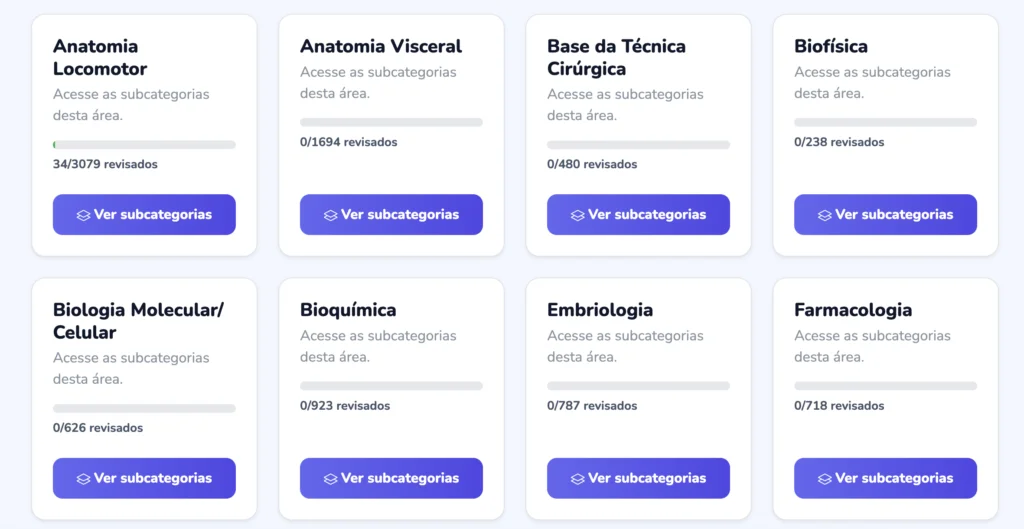Screen dimensions: 1024x529
Task: Open subcategories for Anatomia Locomotor
Action: (144, 215)
